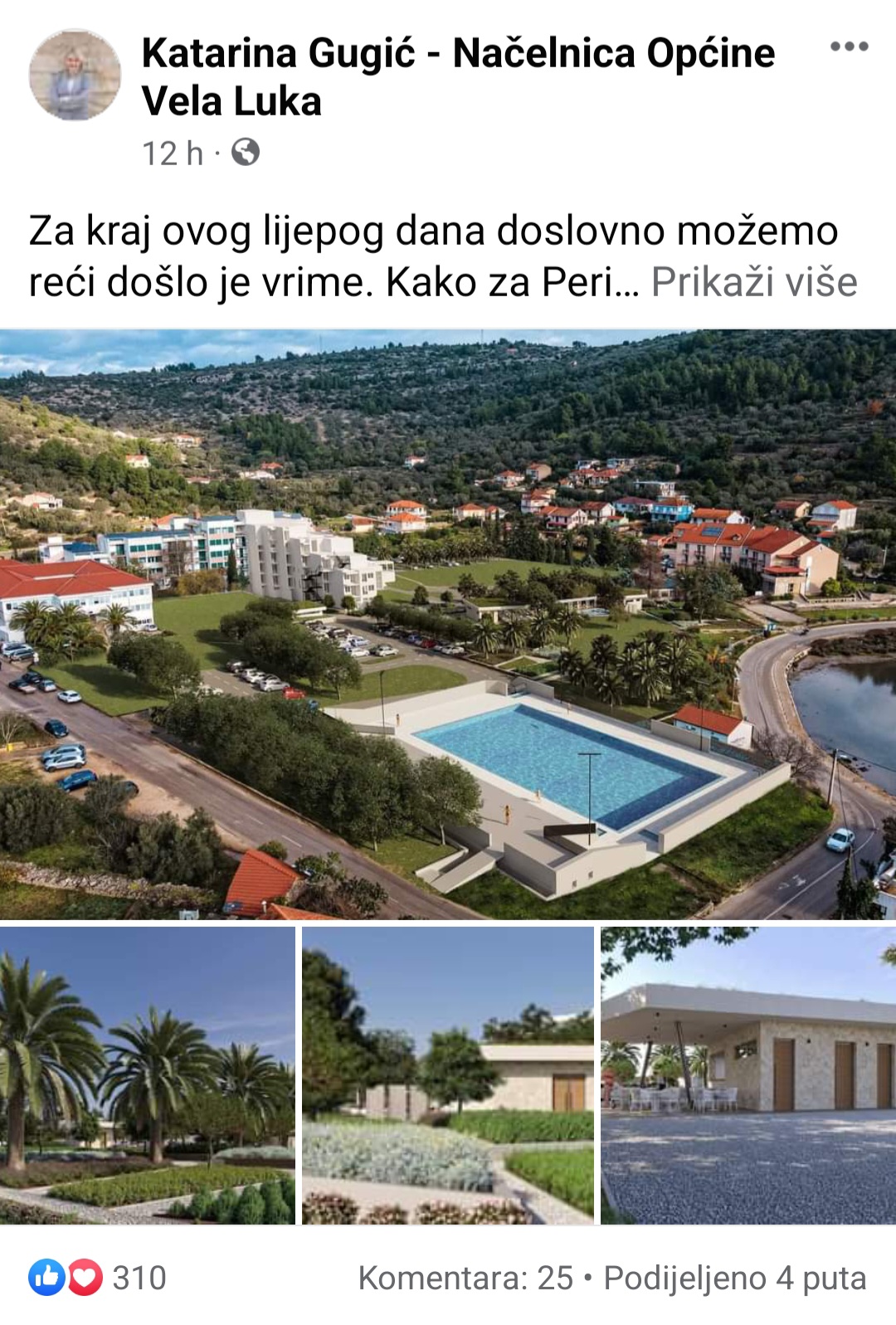Image resolution: width=896 pixels, height=1325 pixels.
Task: Open the large aerial pool photo
Action: 448,624
